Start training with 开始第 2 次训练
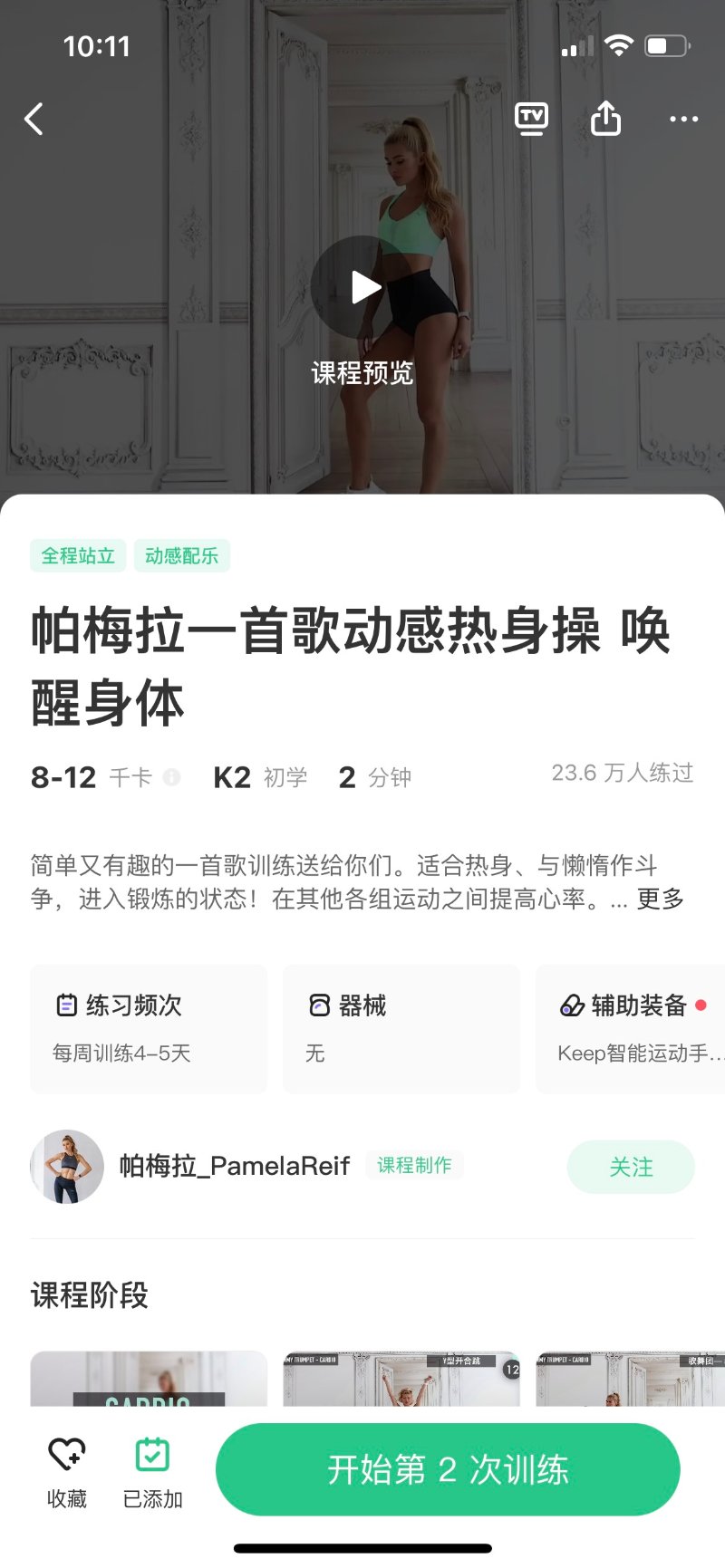Image resolution: width=725 pixels, height=1568 pixels. [x=448, y=1469]
